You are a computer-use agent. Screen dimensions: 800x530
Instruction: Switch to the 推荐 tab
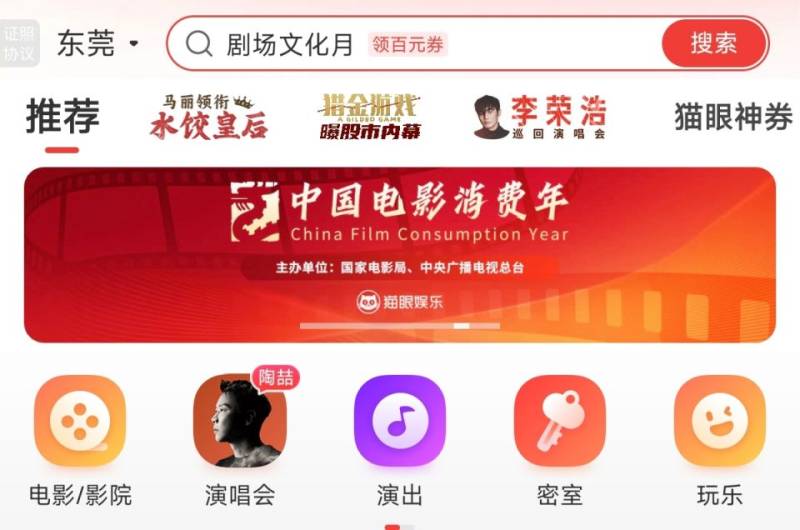[x=62, y=118]
